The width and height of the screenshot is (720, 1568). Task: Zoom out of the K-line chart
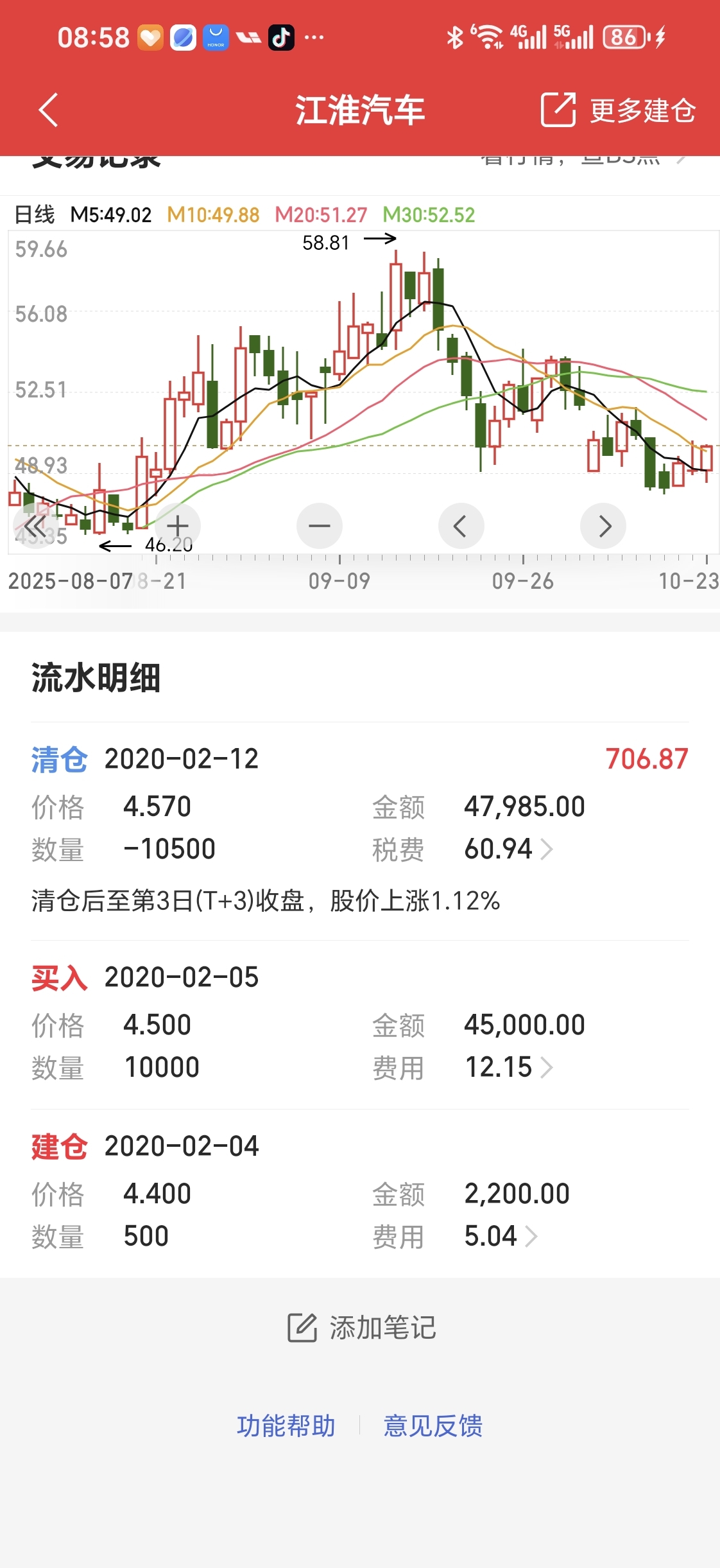point(319,526)
